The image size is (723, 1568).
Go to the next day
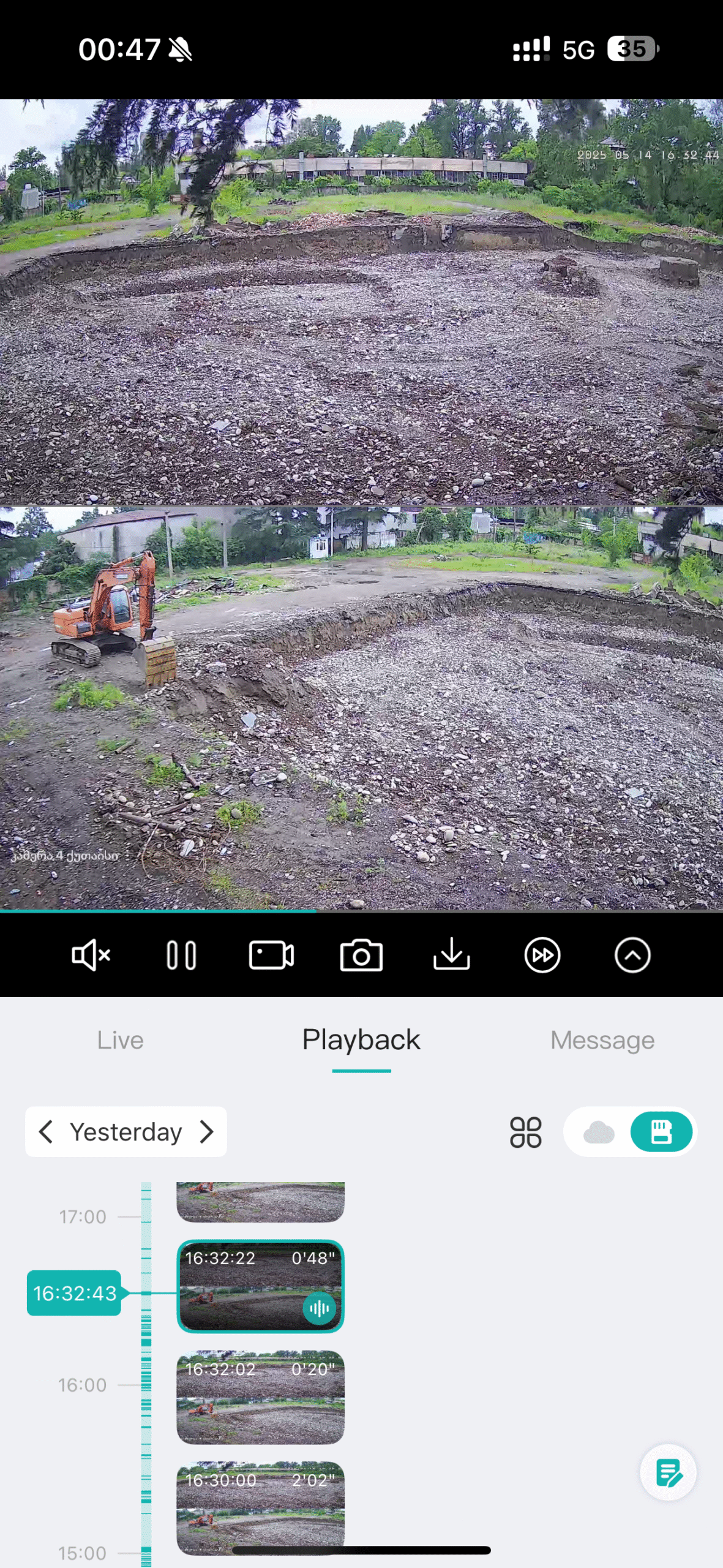coord(207,1131)
